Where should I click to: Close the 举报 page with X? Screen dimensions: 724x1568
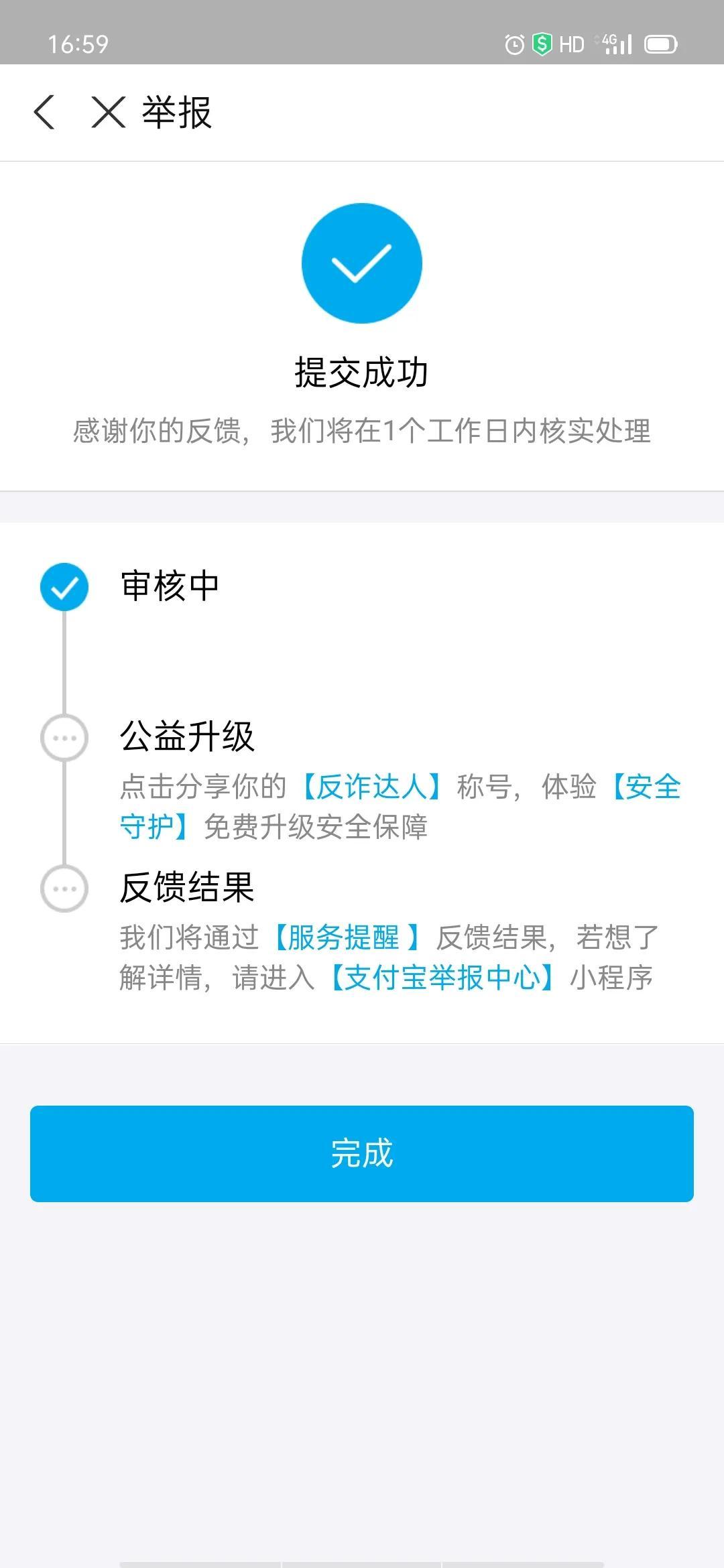109,112
